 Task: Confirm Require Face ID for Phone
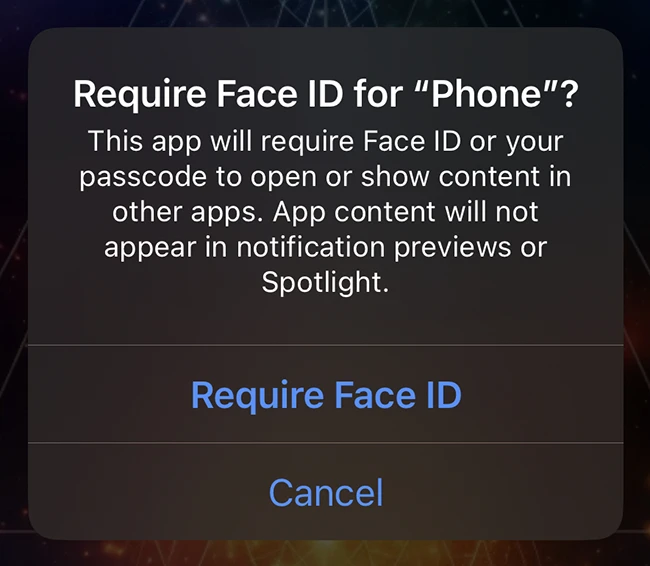point(326,395)
